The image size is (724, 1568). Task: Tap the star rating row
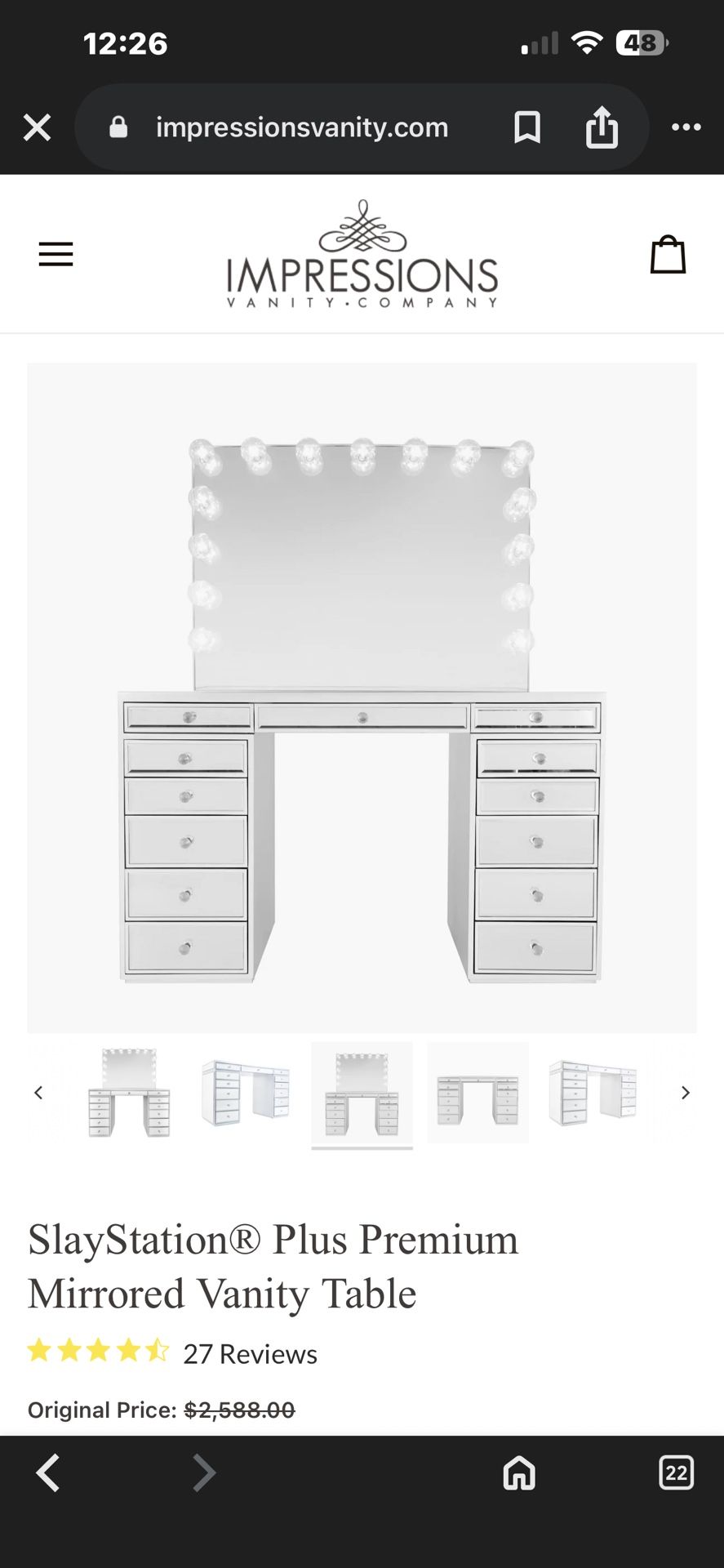coord(97,1352)
